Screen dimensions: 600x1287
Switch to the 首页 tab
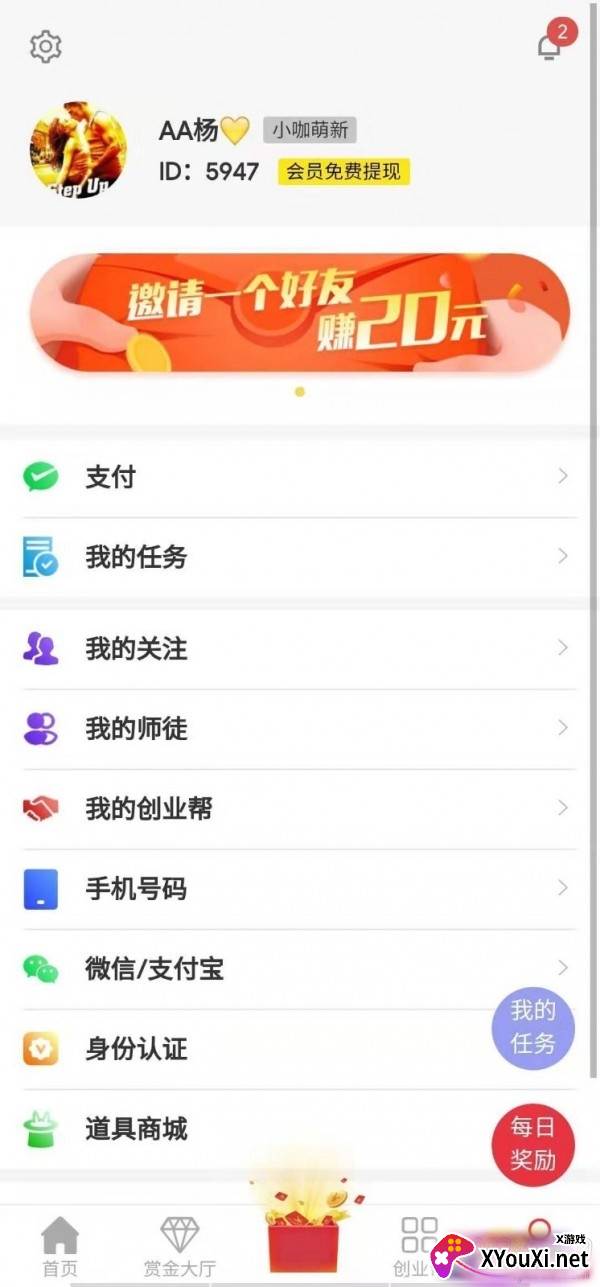click(60, 1246)
